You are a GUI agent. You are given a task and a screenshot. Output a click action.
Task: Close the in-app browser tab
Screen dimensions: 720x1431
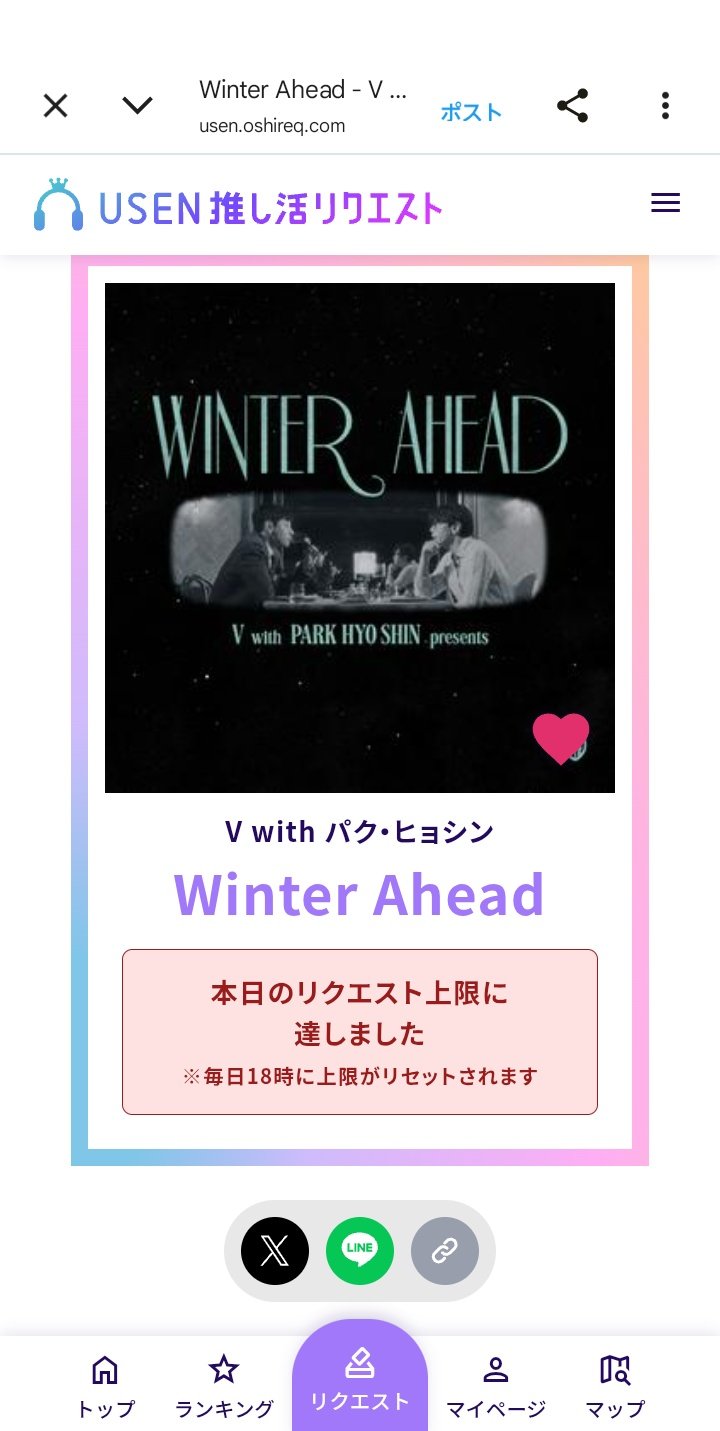(x=55, y=105)
